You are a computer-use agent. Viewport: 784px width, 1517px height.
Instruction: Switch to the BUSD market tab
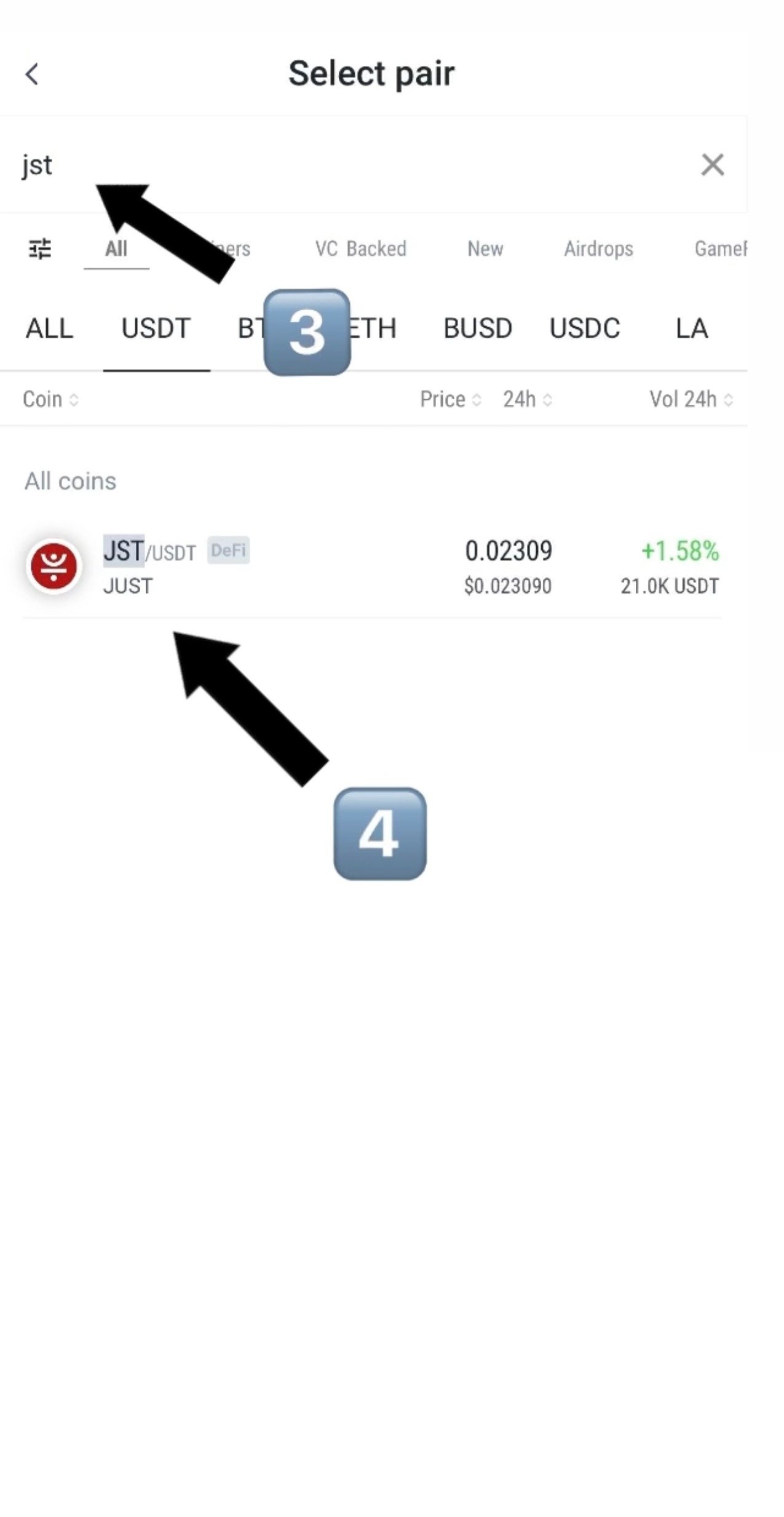[x=478, y=328]
